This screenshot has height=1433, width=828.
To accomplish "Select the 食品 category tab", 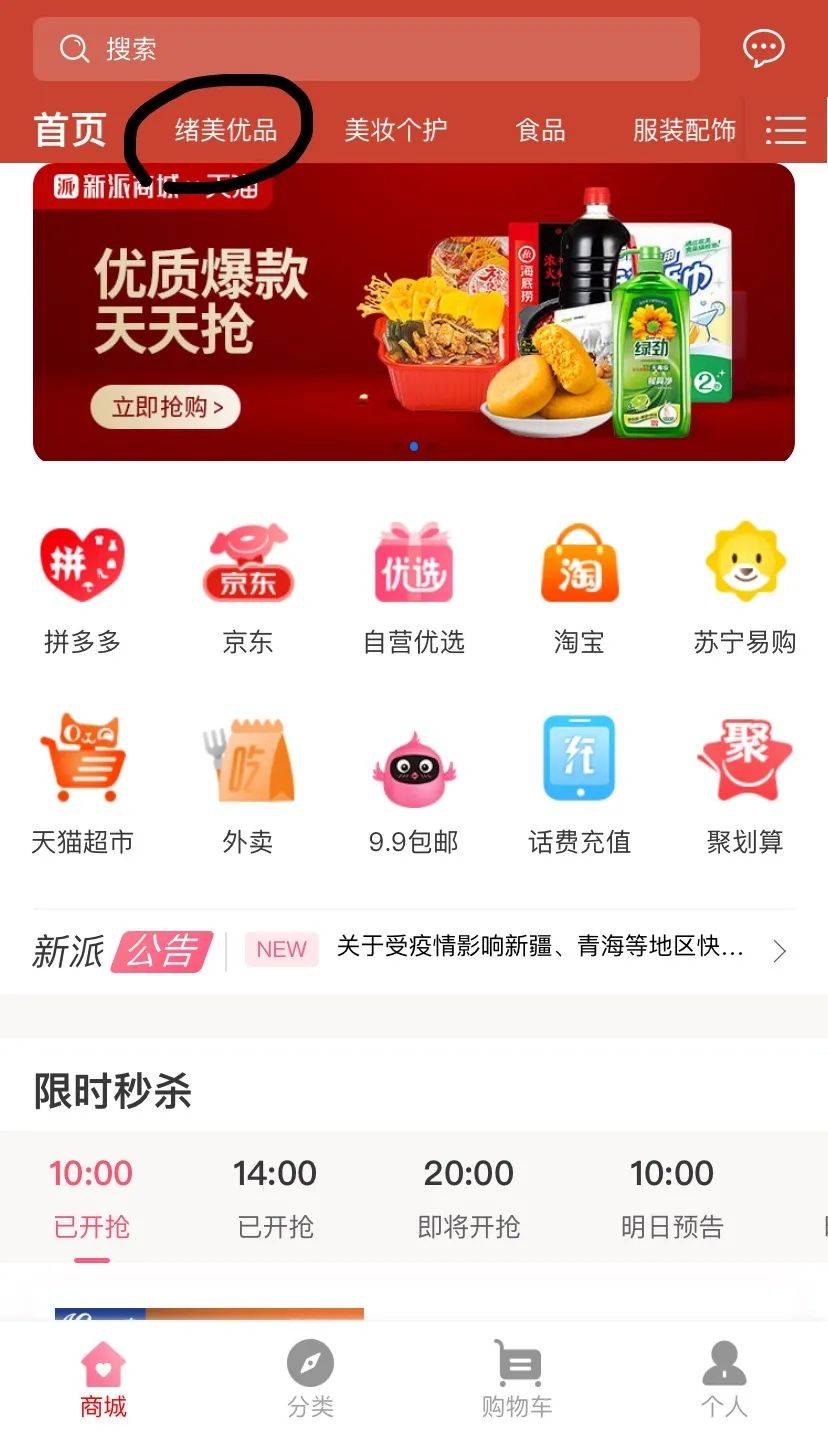I will (540, 130).
